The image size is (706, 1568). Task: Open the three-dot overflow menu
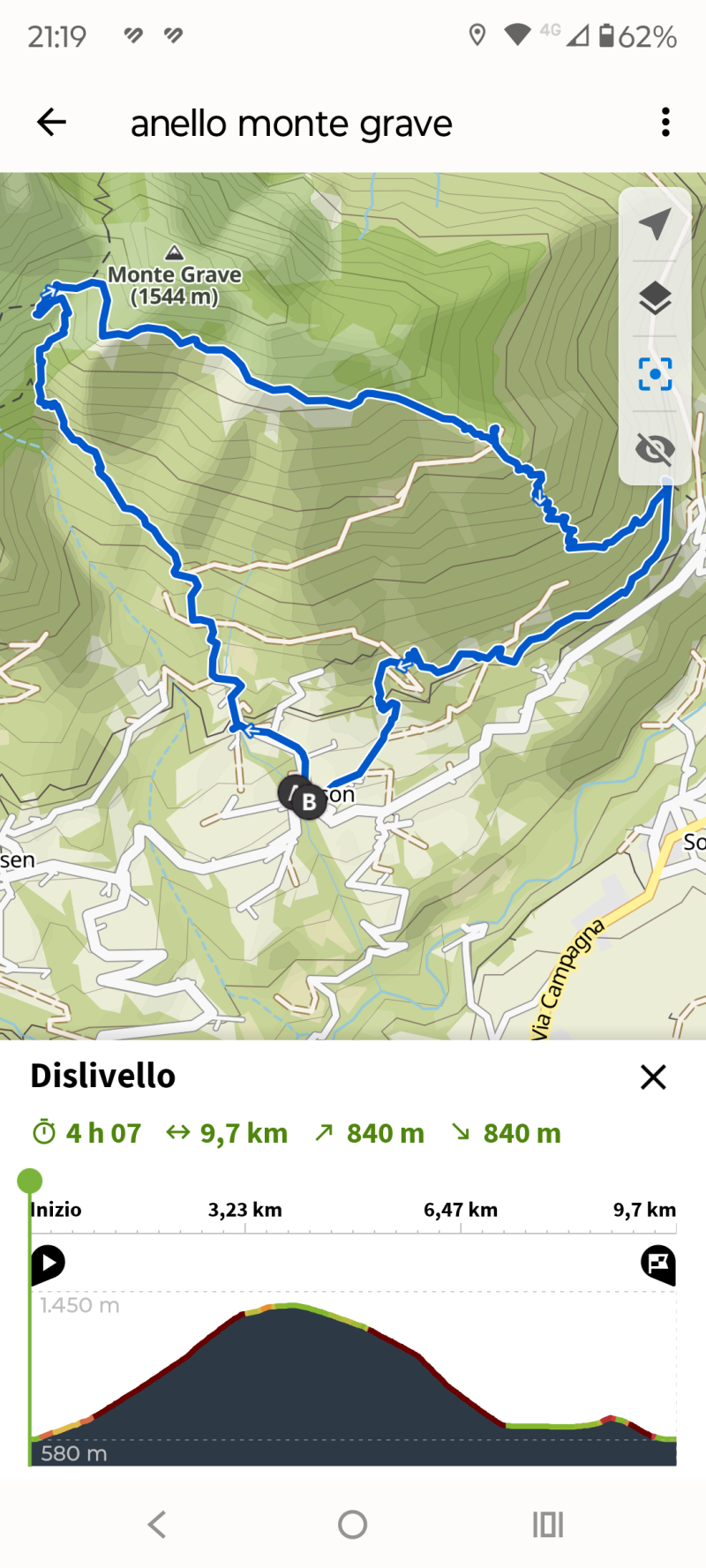(665, 123)
